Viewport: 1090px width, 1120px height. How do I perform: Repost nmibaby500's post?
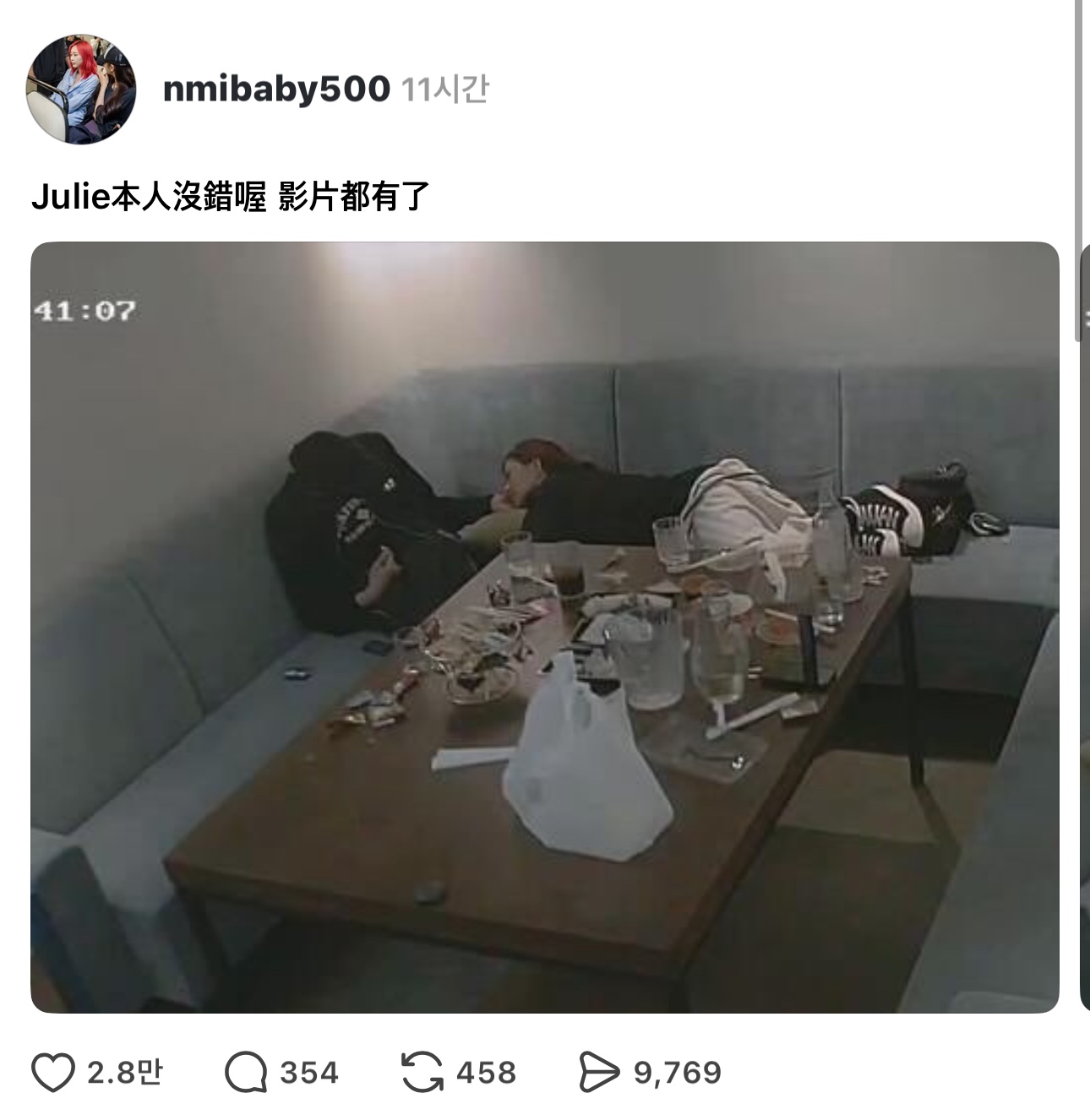point(422,1073)
